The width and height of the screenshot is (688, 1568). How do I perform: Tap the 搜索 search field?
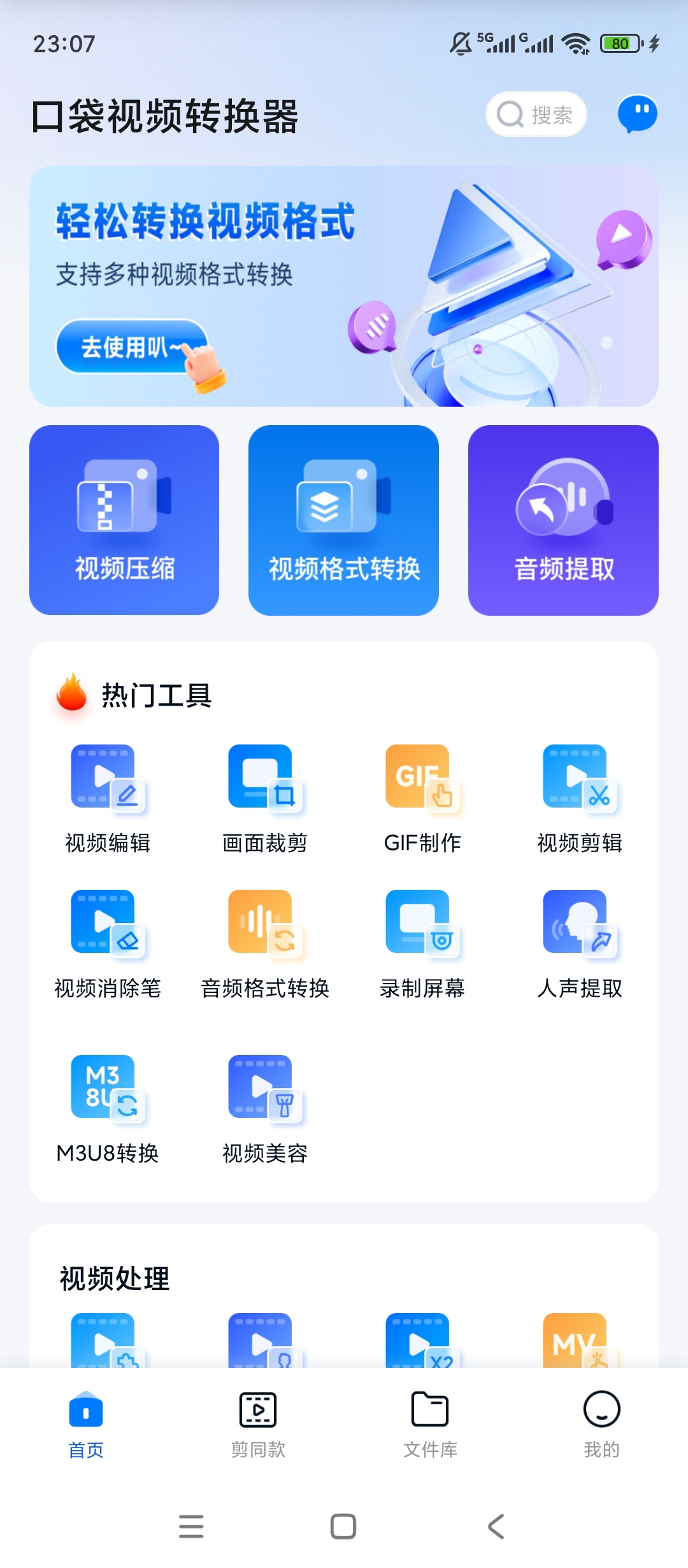[535, 113]
